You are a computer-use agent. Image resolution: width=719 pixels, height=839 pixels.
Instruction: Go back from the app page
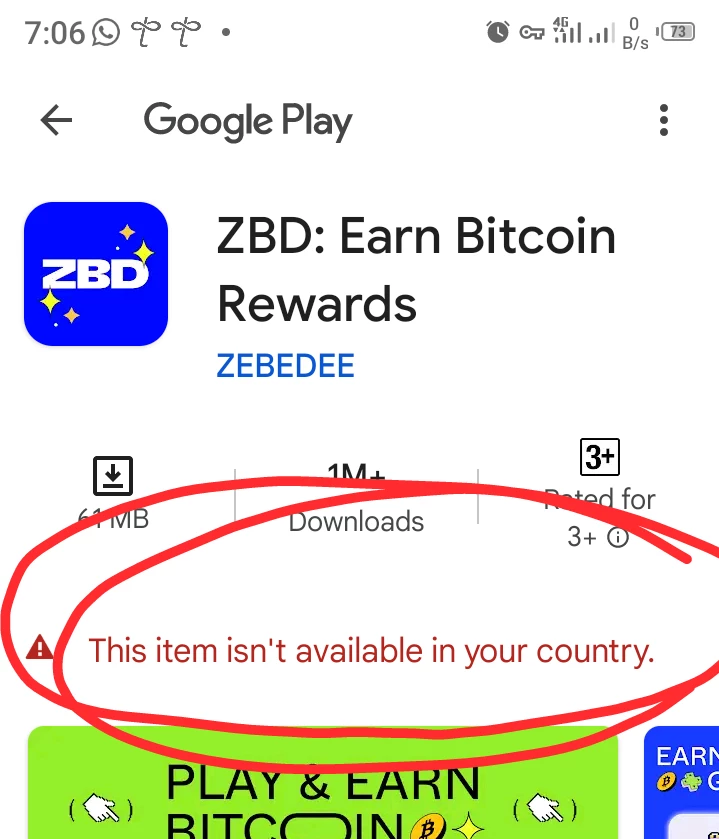tap(56, 120)
